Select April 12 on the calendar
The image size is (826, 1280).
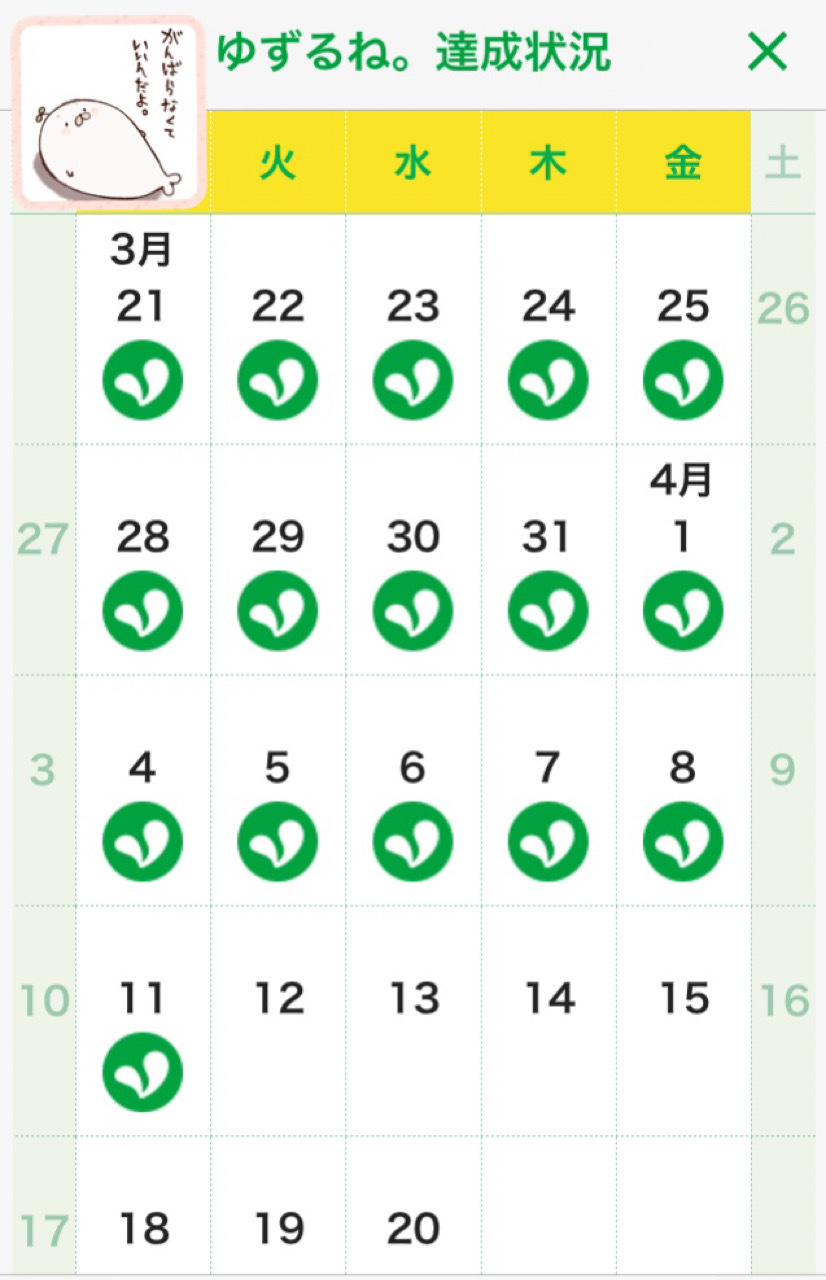tap(278, 1021)
